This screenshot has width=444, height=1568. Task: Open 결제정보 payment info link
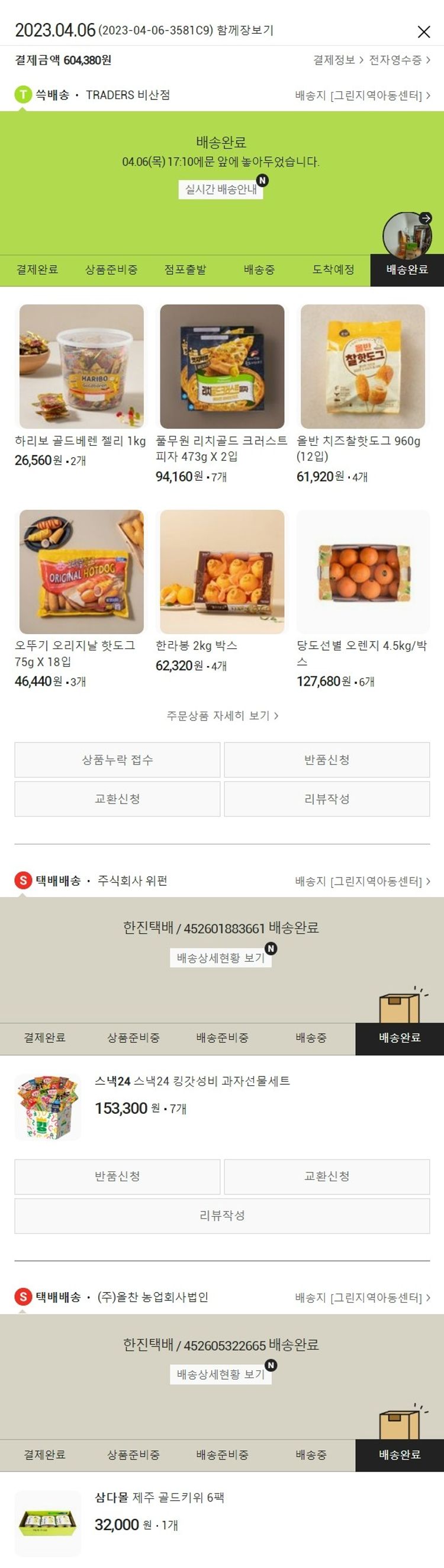[337, 60]
